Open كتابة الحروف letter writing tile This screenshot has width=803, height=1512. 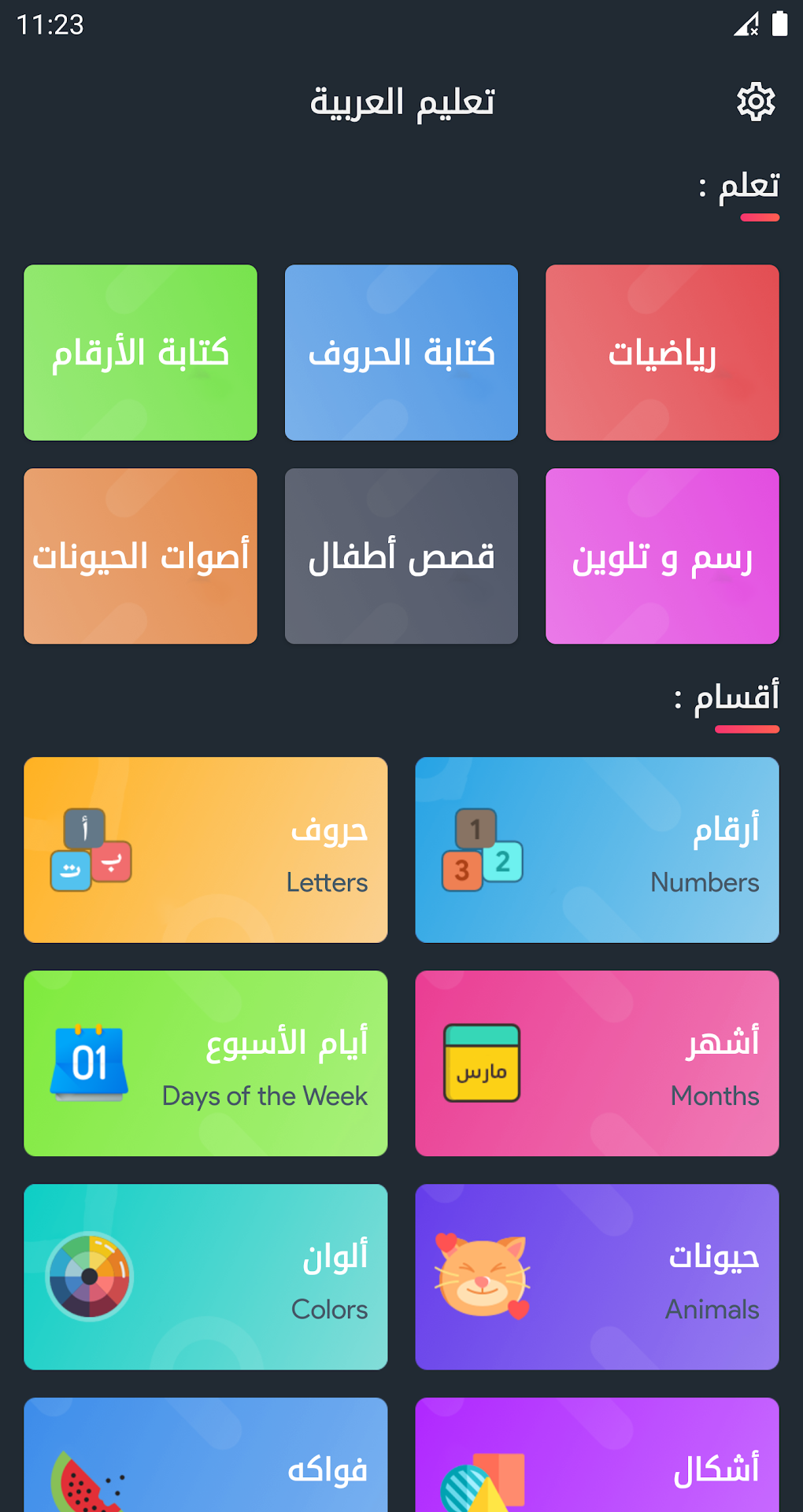(401, 353)
